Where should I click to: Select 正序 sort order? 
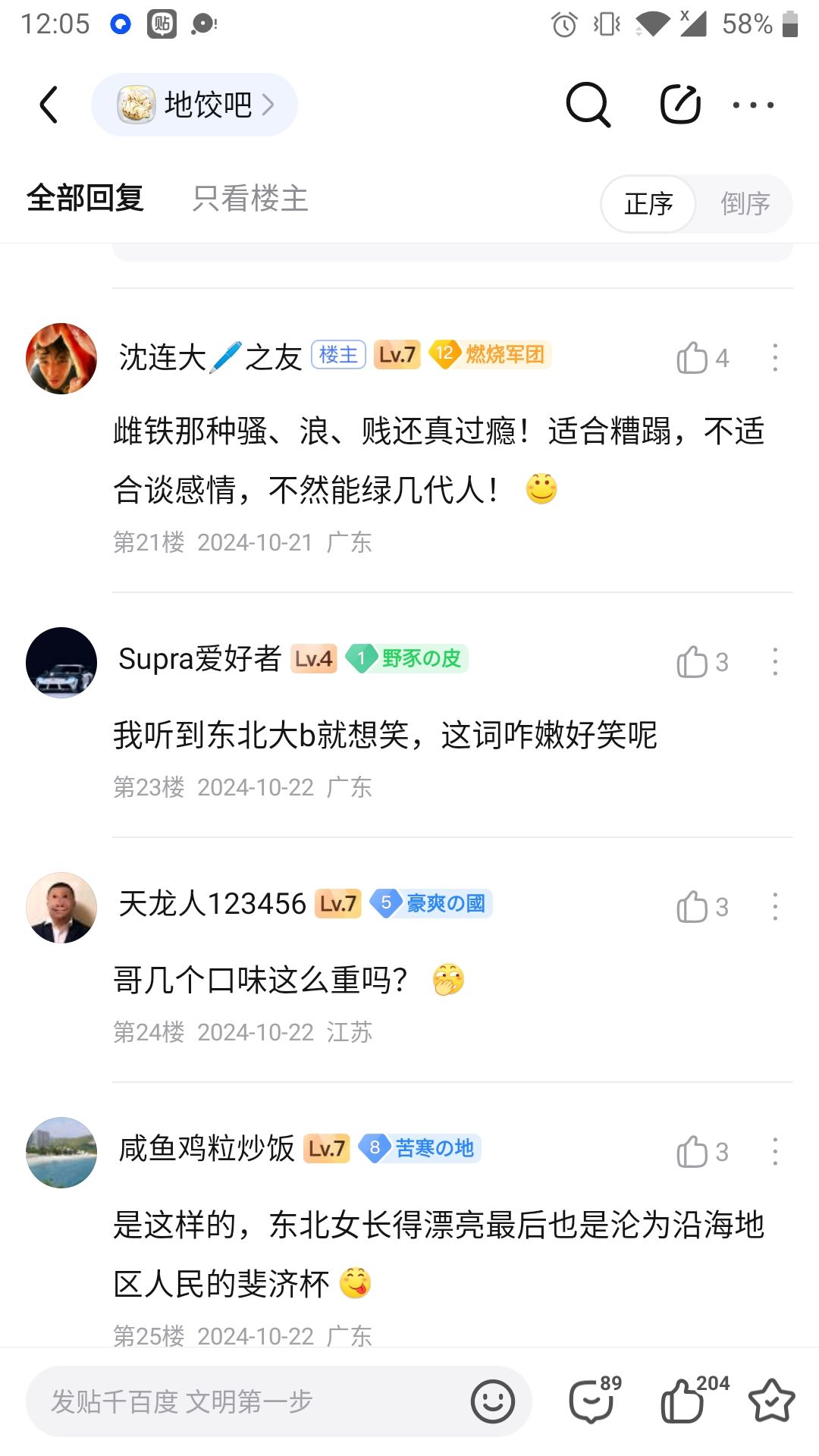point(648,203)
